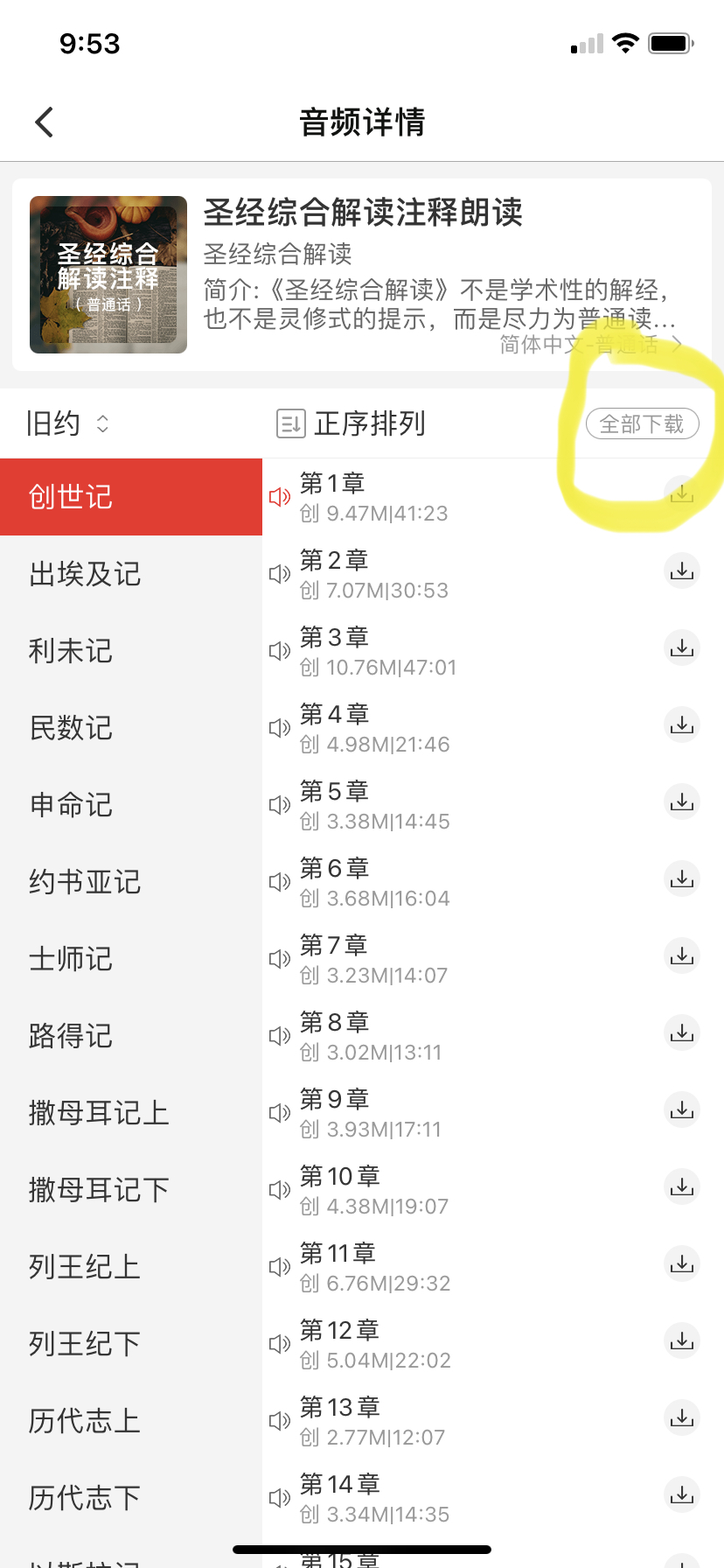Download the 第13章 audio

coord(681,1419)
